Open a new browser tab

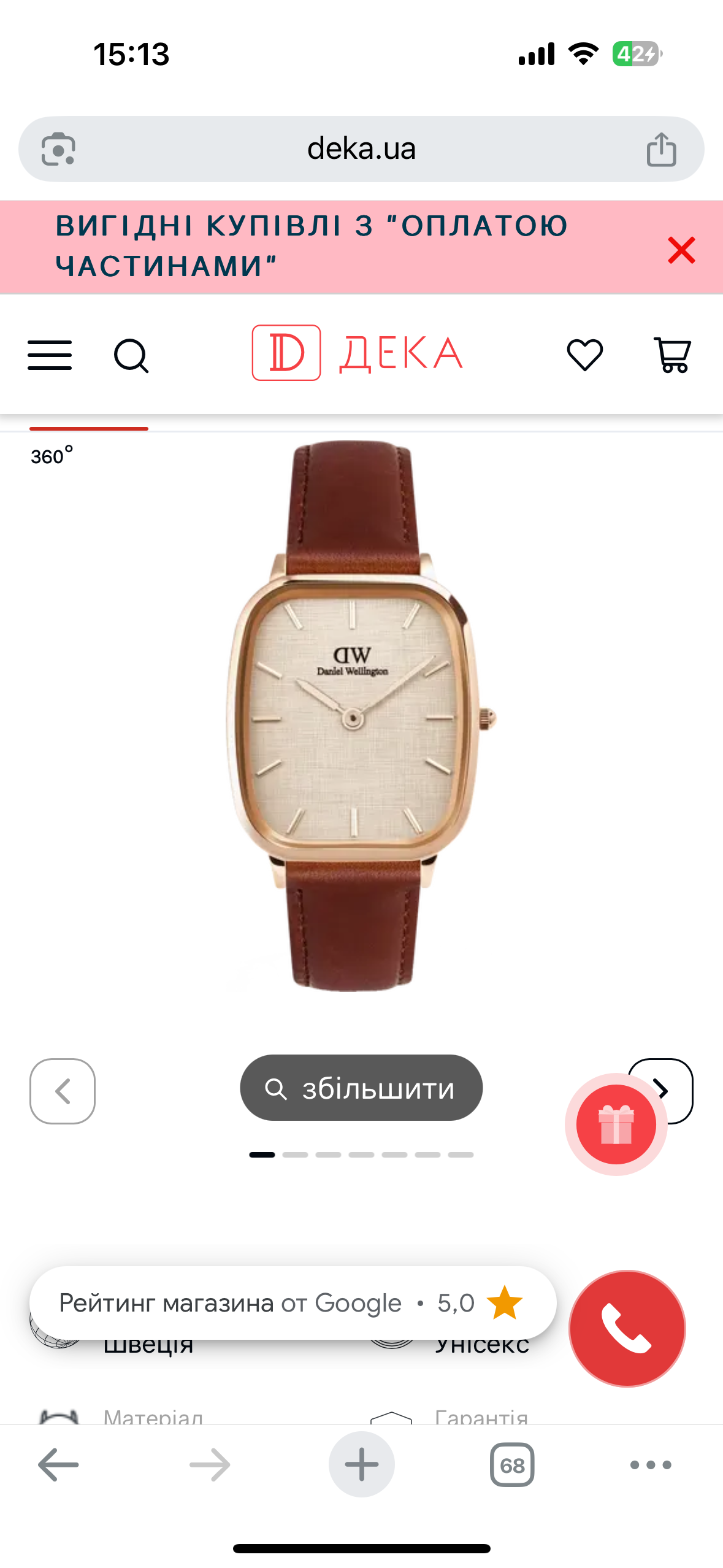(361, 1464)
